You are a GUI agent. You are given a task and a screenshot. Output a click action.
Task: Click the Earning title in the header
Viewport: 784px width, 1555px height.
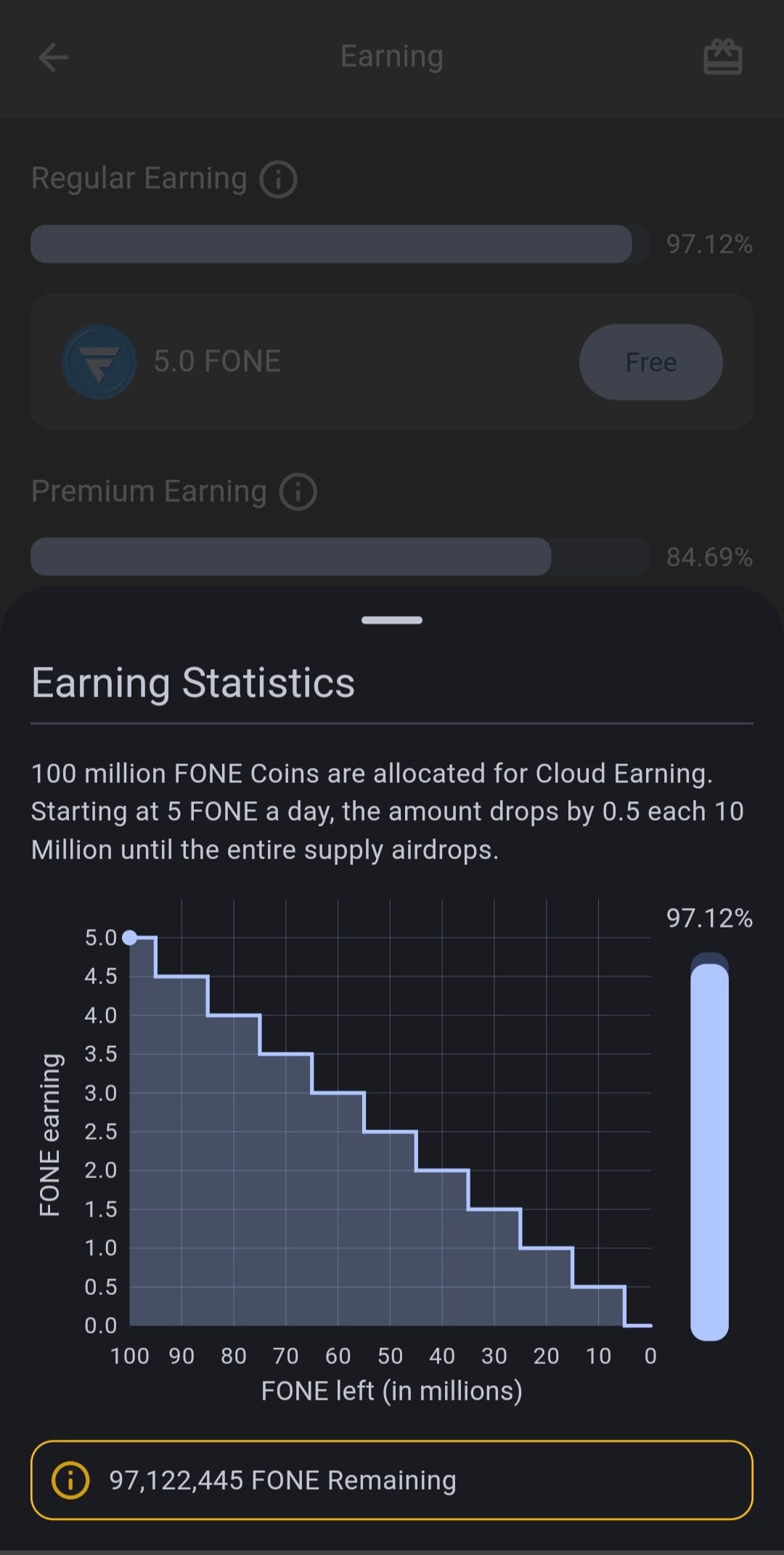coord(391,56)
